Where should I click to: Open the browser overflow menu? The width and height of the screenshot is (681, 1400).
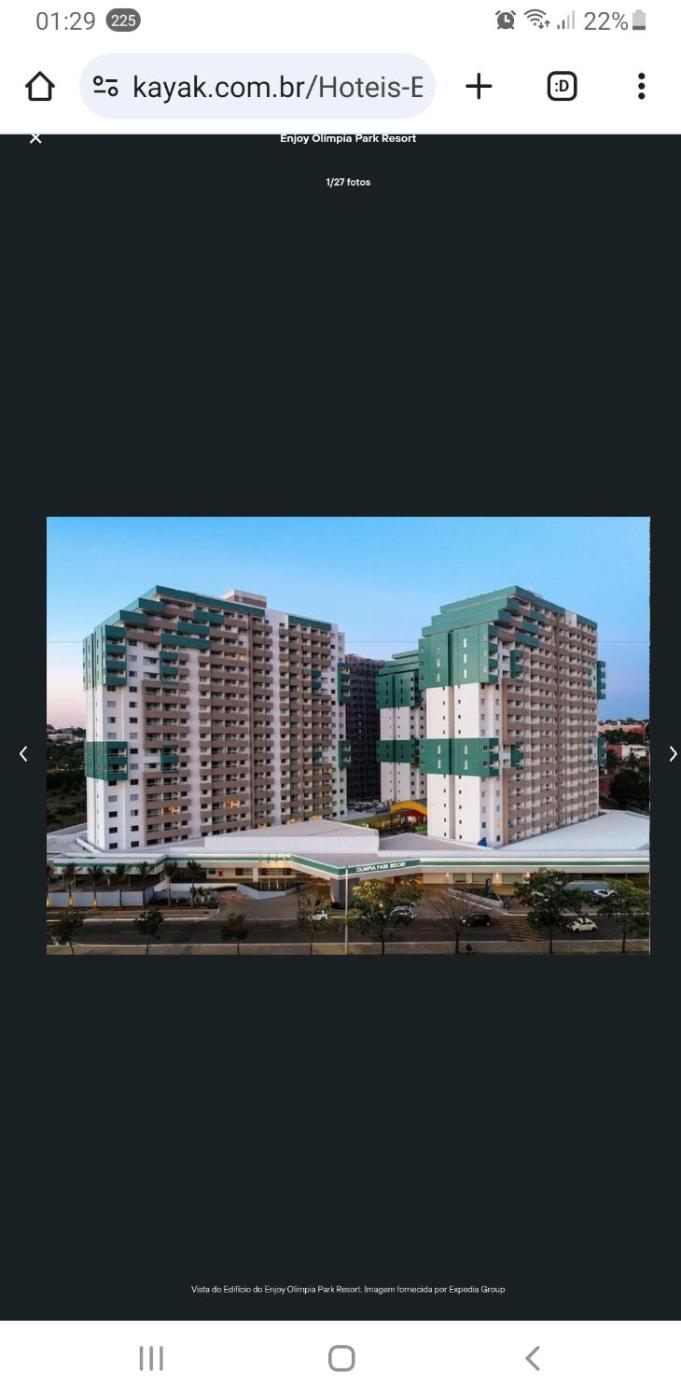641,87
